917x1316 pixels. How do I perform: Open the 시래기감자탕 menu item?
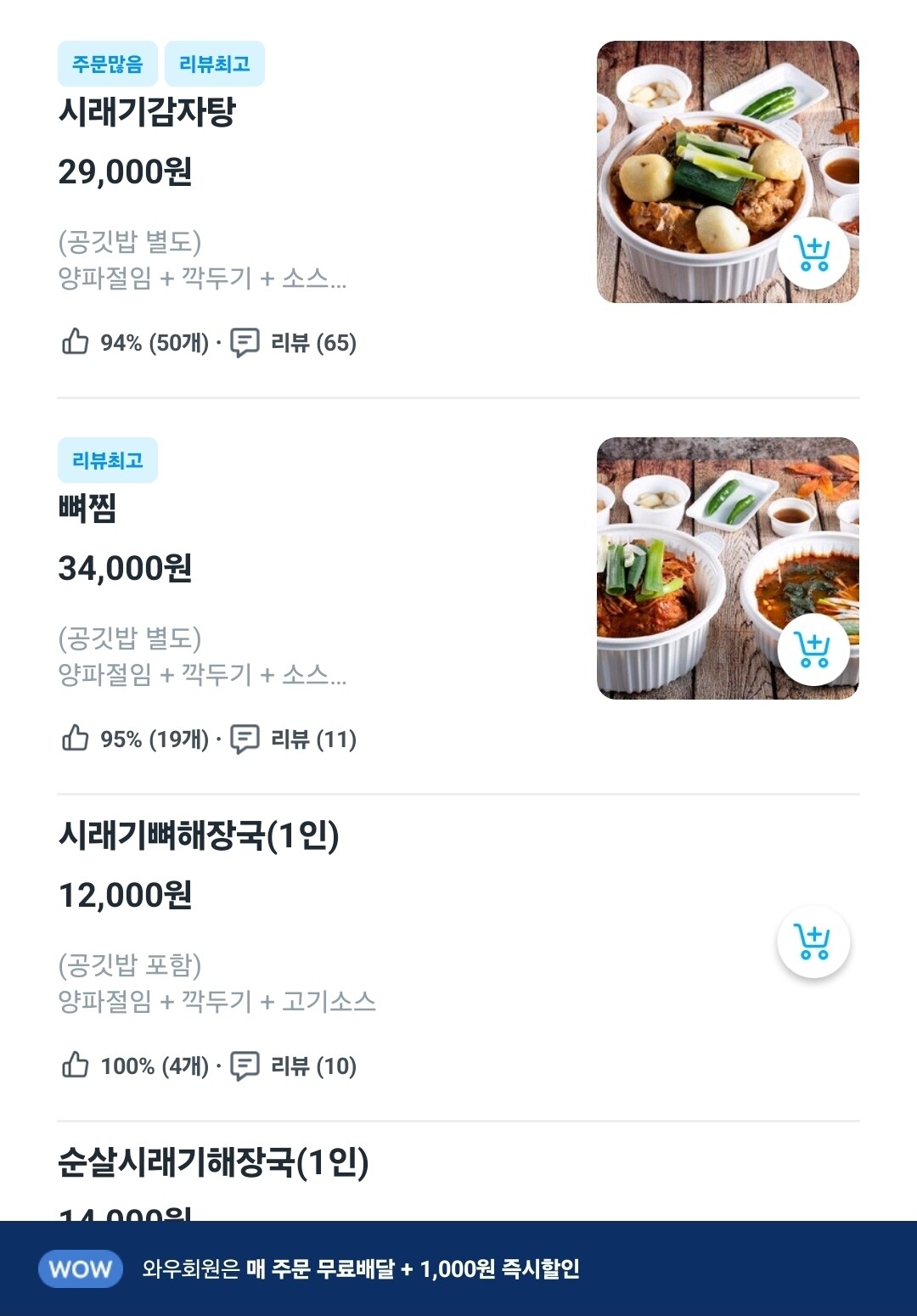(147, 112)
